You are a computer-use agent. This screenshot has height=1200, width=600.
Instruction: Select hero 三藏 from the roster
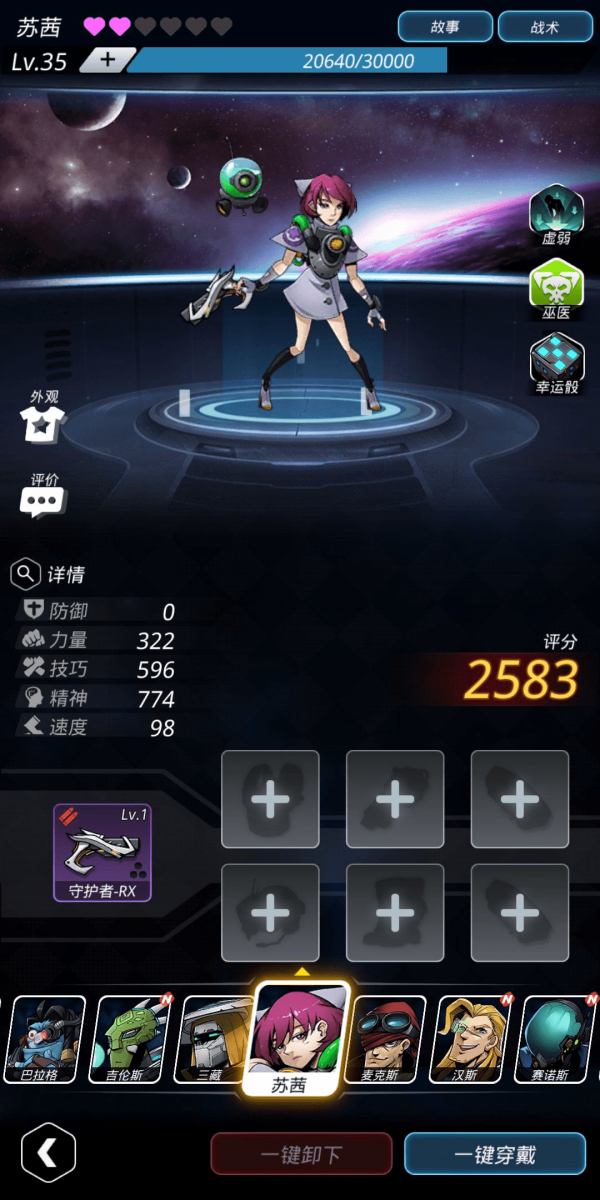pos(212,1039)
